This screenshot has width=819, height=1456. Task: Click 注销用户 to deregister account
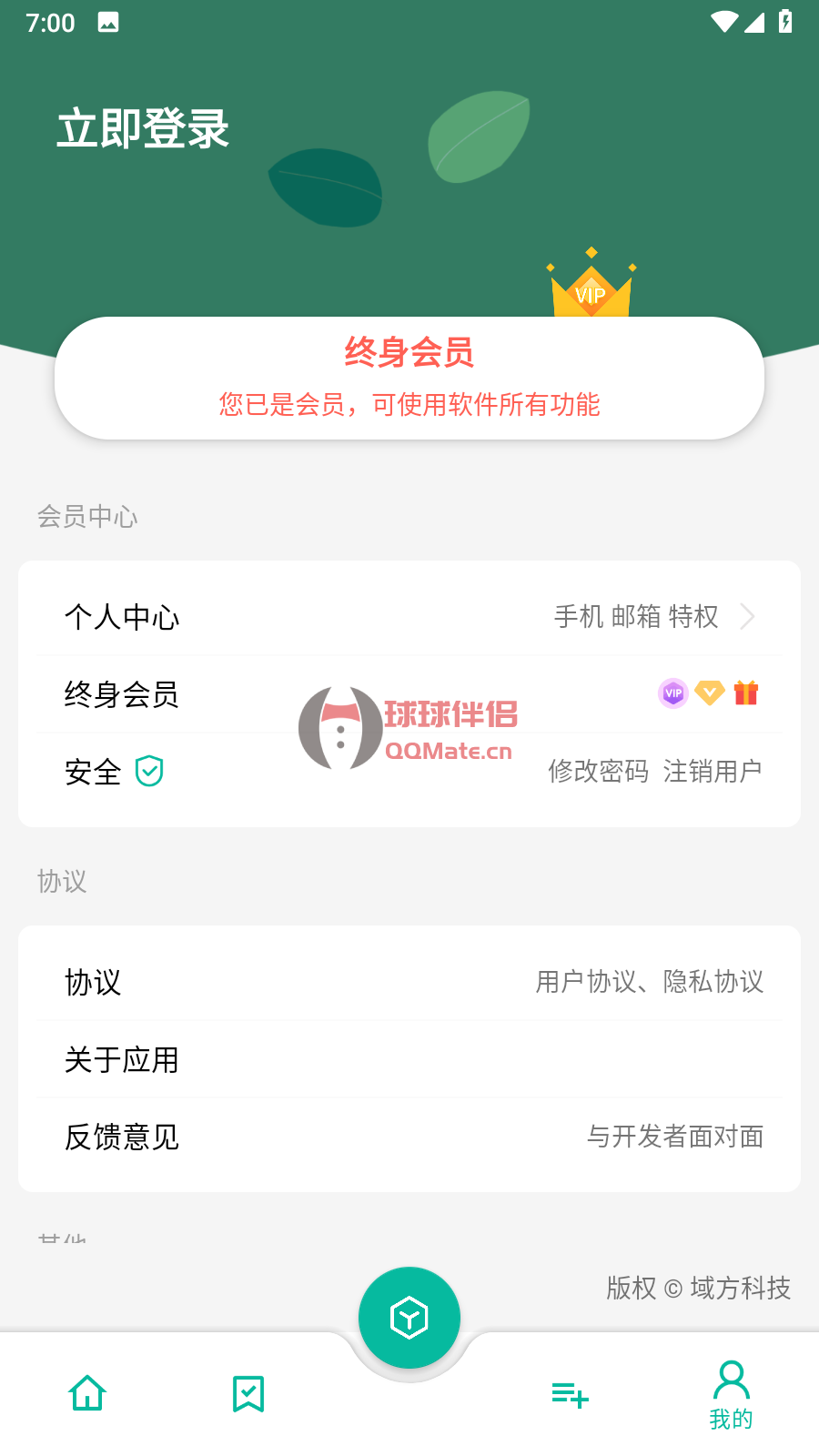pyautogui.click(x=713, y=771)
